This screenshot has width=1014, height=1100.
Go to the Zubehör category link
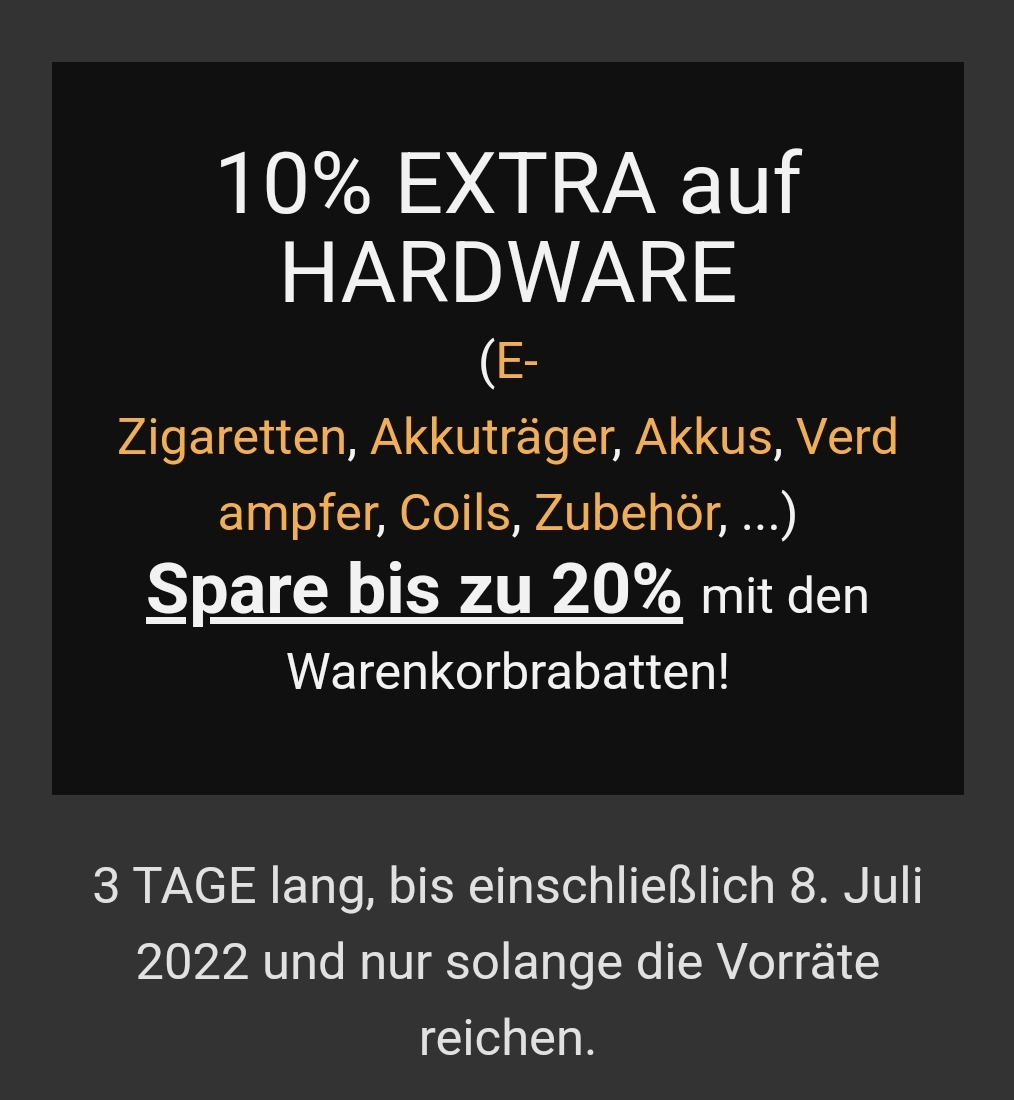pyautogui.click(x=627, y=513)
